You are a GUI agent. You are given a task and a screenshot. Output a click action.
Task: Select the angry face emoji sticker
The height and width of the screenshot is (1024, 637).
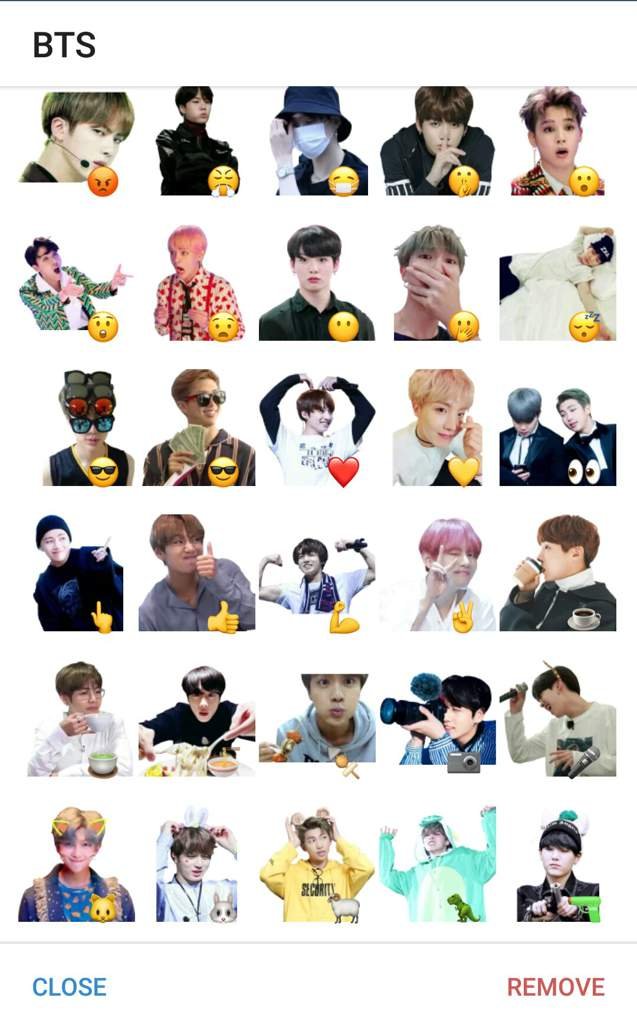77,144
